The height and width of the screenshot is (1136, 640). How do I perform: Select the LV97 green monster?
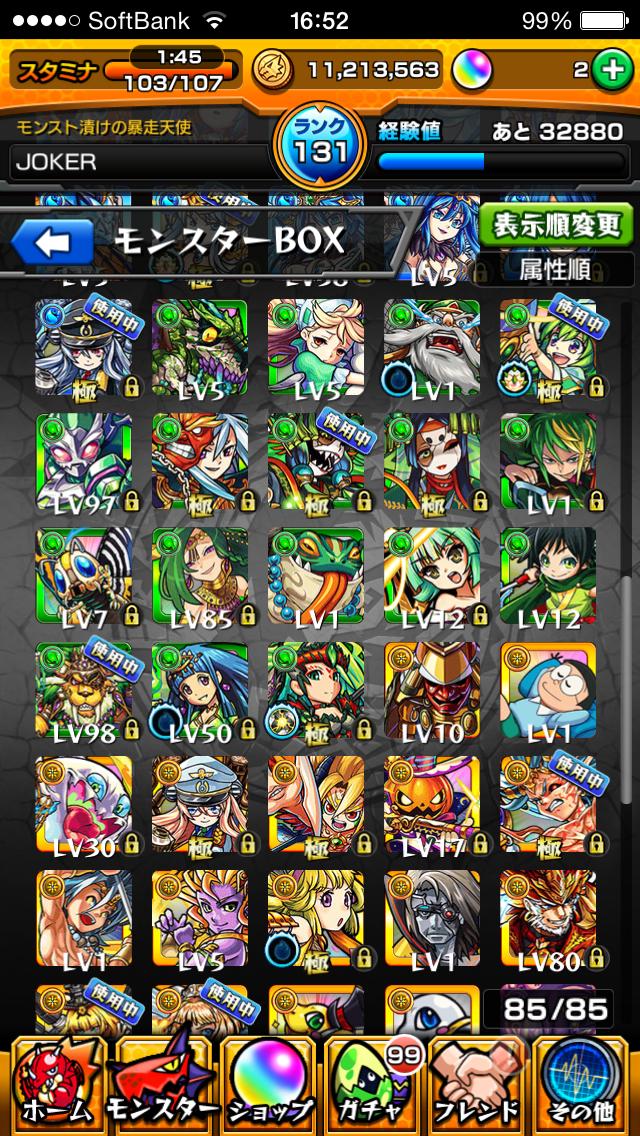(x=83, y=462)
